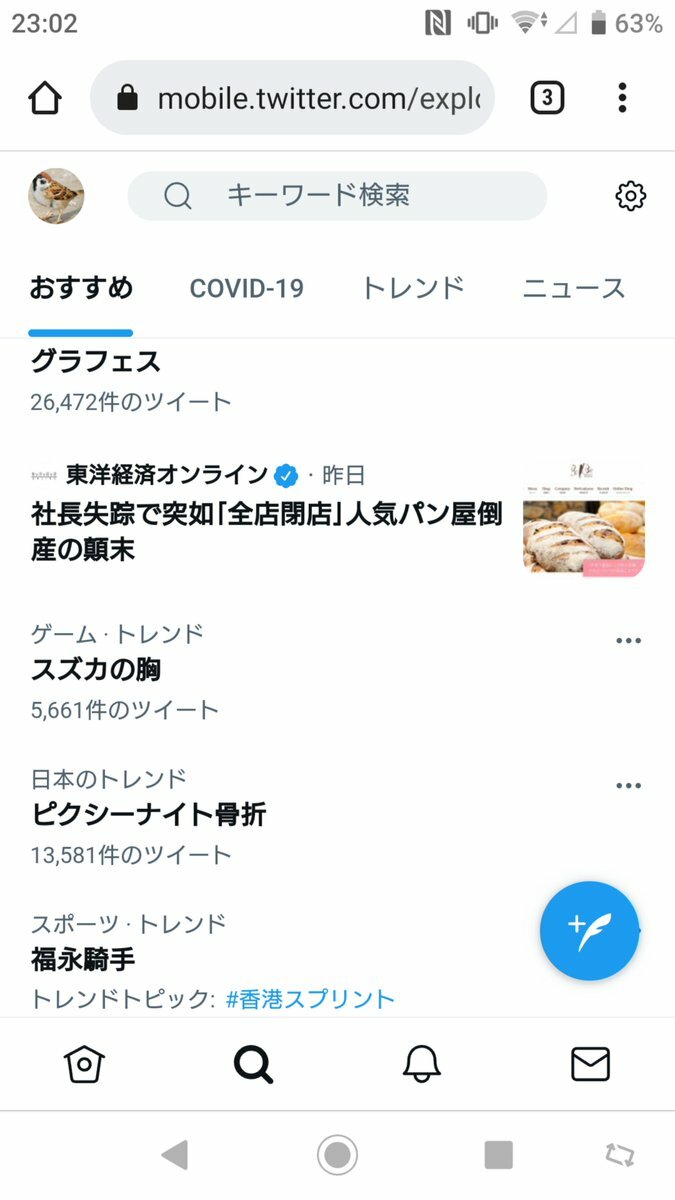The height and width of the screenshot is (1200, 675).
Task: Open the explore settings gear
Action: 630,196
